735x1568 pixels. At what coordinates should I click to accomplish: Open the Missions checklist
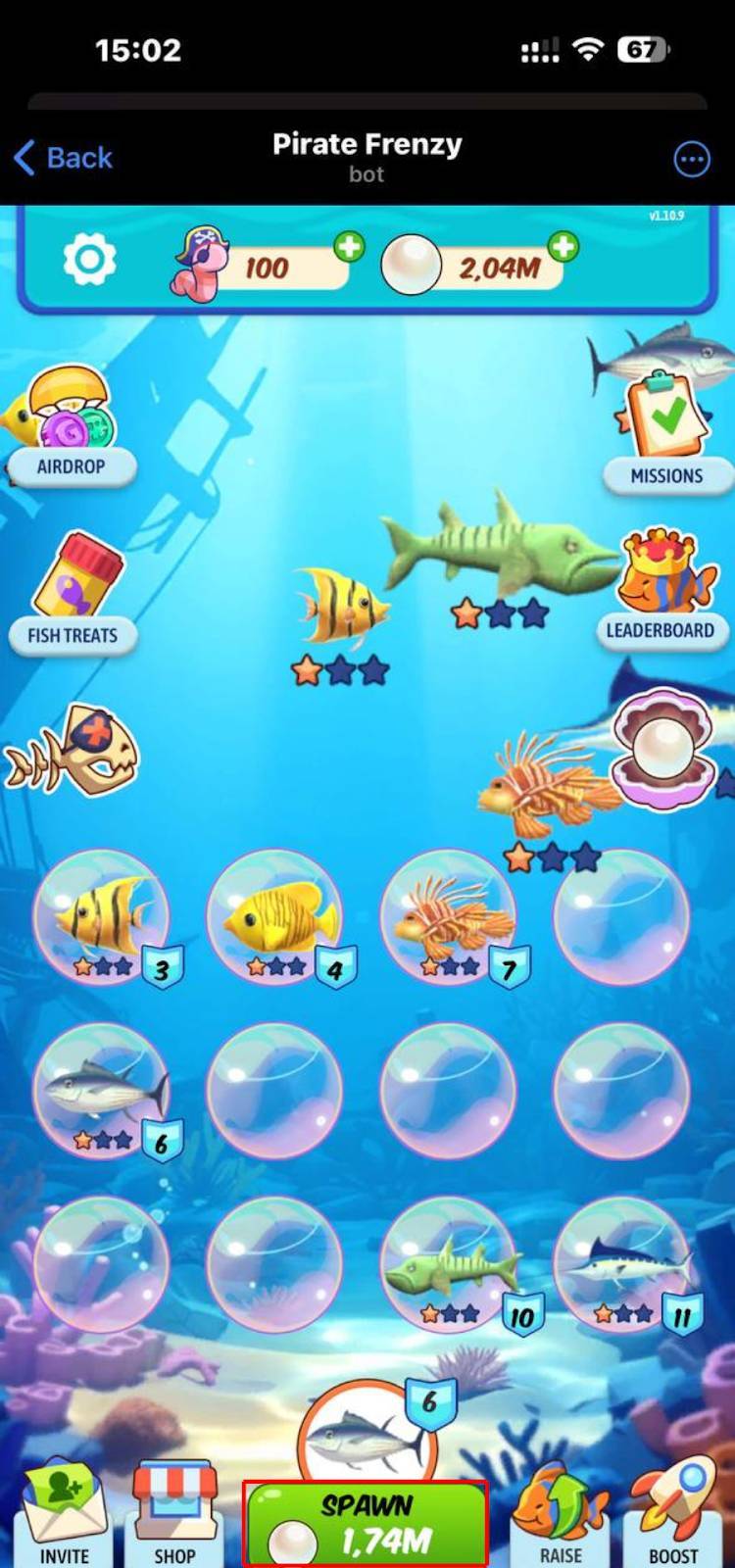[665, 431]
